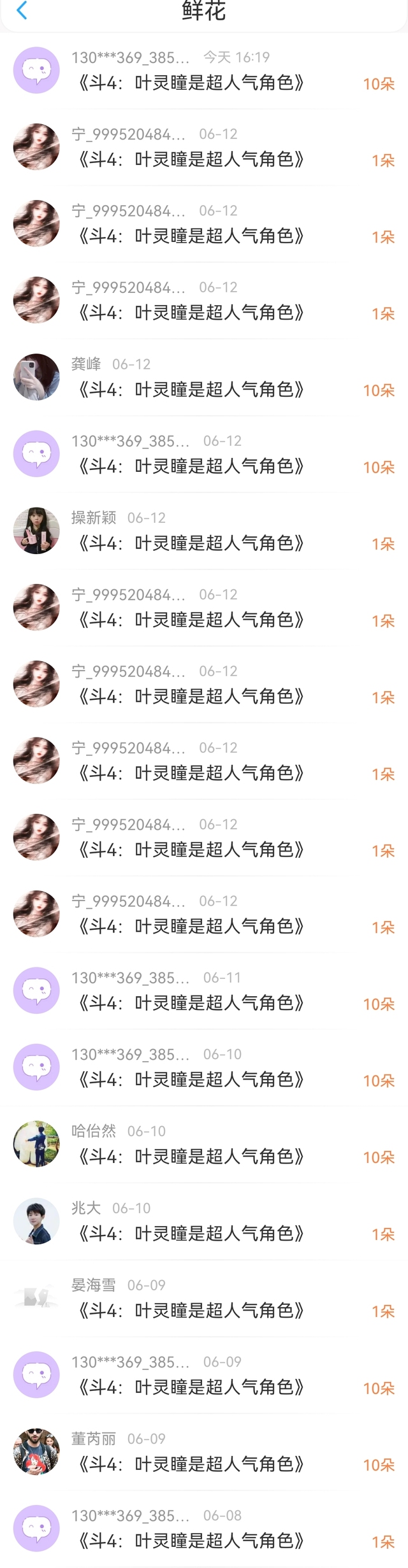Image resolution: width=408 pixels, height=1568 pixels.
Task: Tap 兆大's avatar
Action: (36, 1221)
